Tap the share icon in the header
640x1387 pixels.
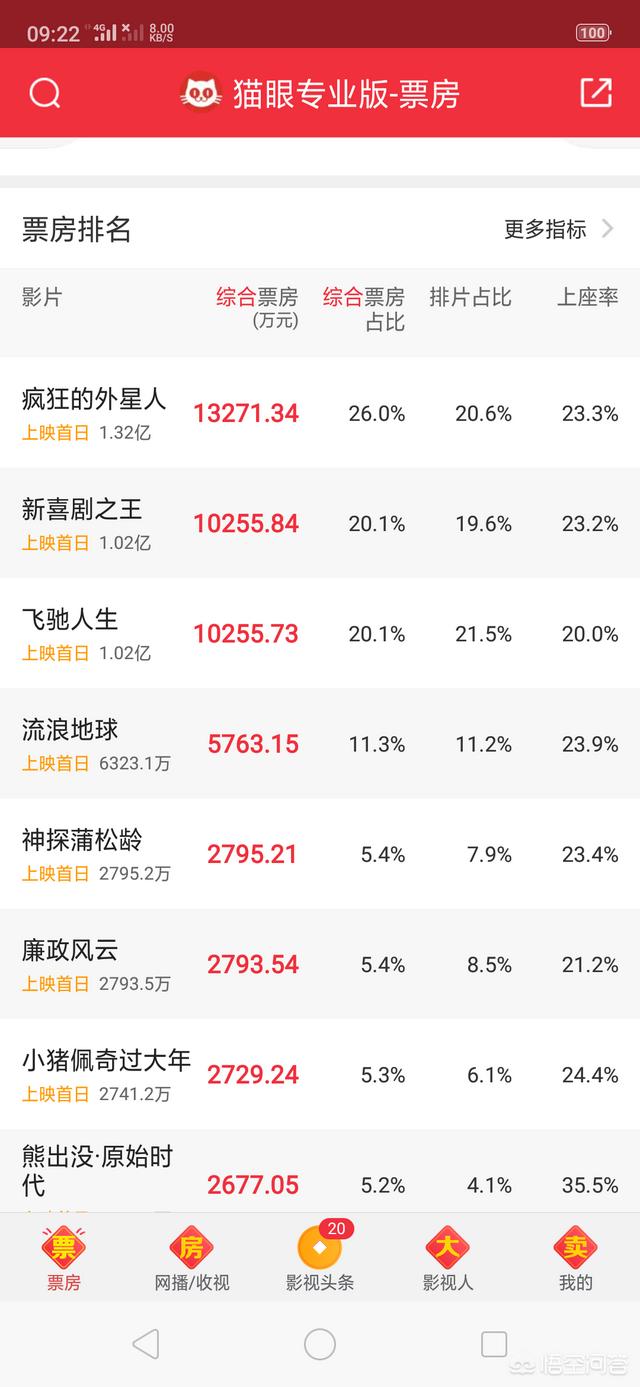pos(596,93)
